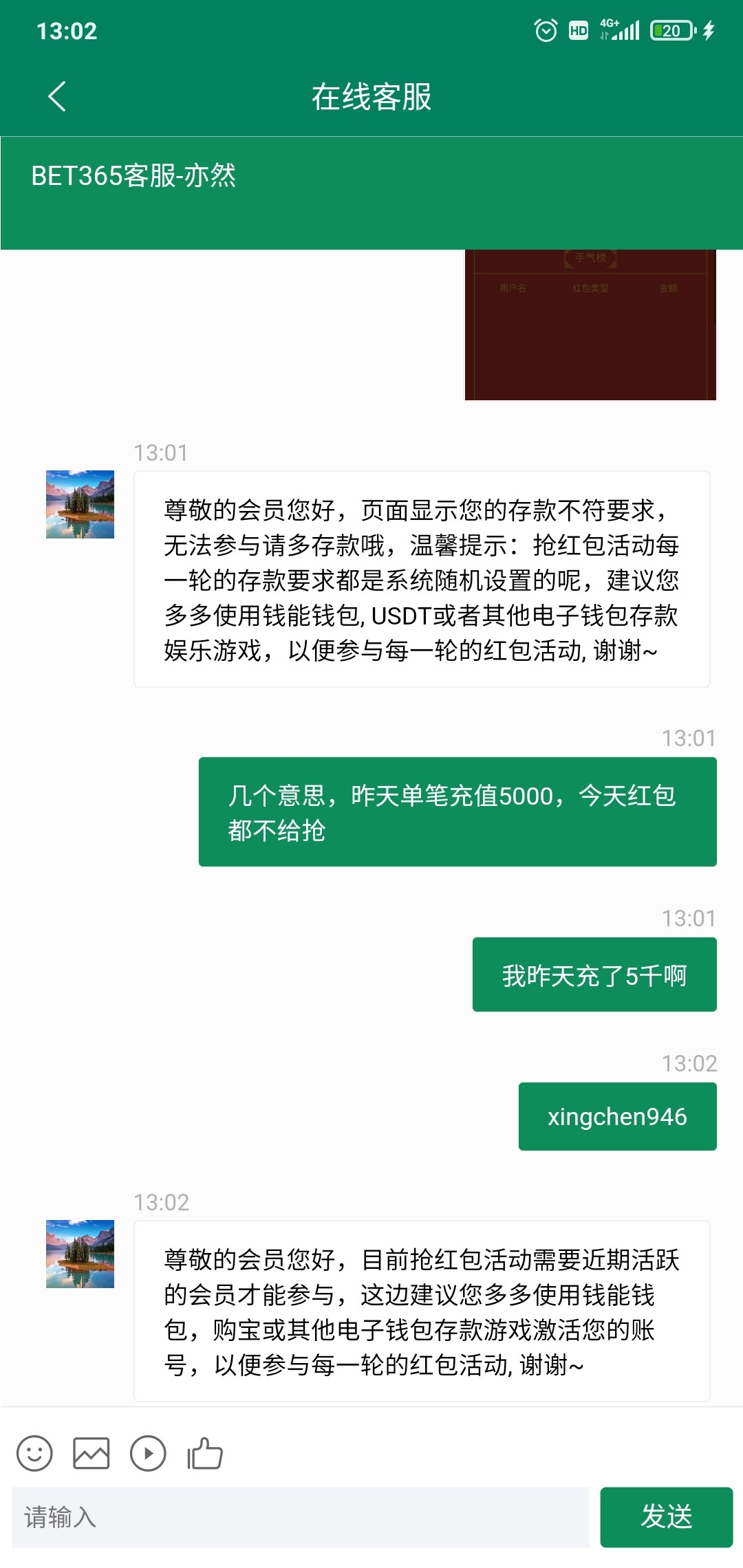Open the dark red screenshot image in chat
743x1568 pixels.
click(590, 325)
